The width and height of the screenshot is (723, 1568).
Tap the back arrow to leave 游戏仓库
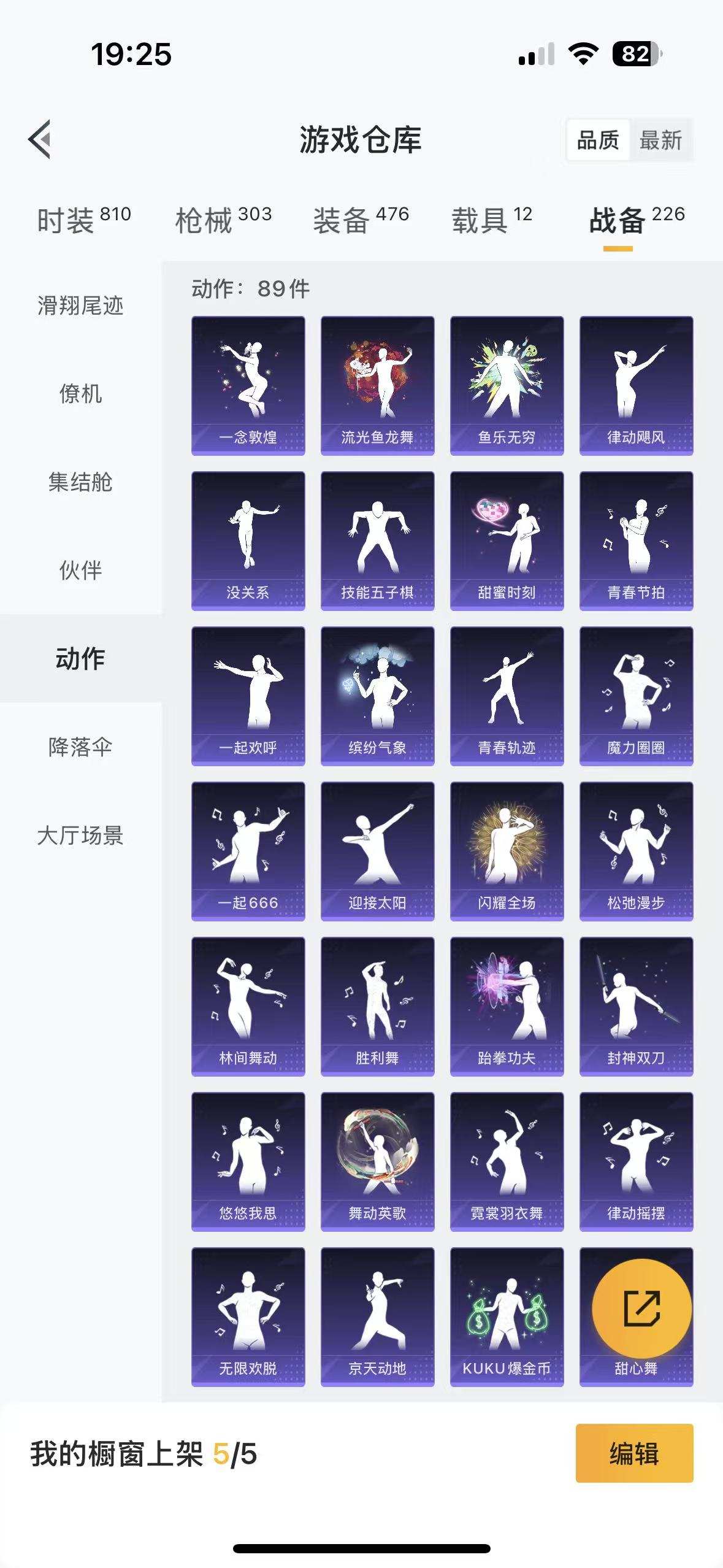41,139
